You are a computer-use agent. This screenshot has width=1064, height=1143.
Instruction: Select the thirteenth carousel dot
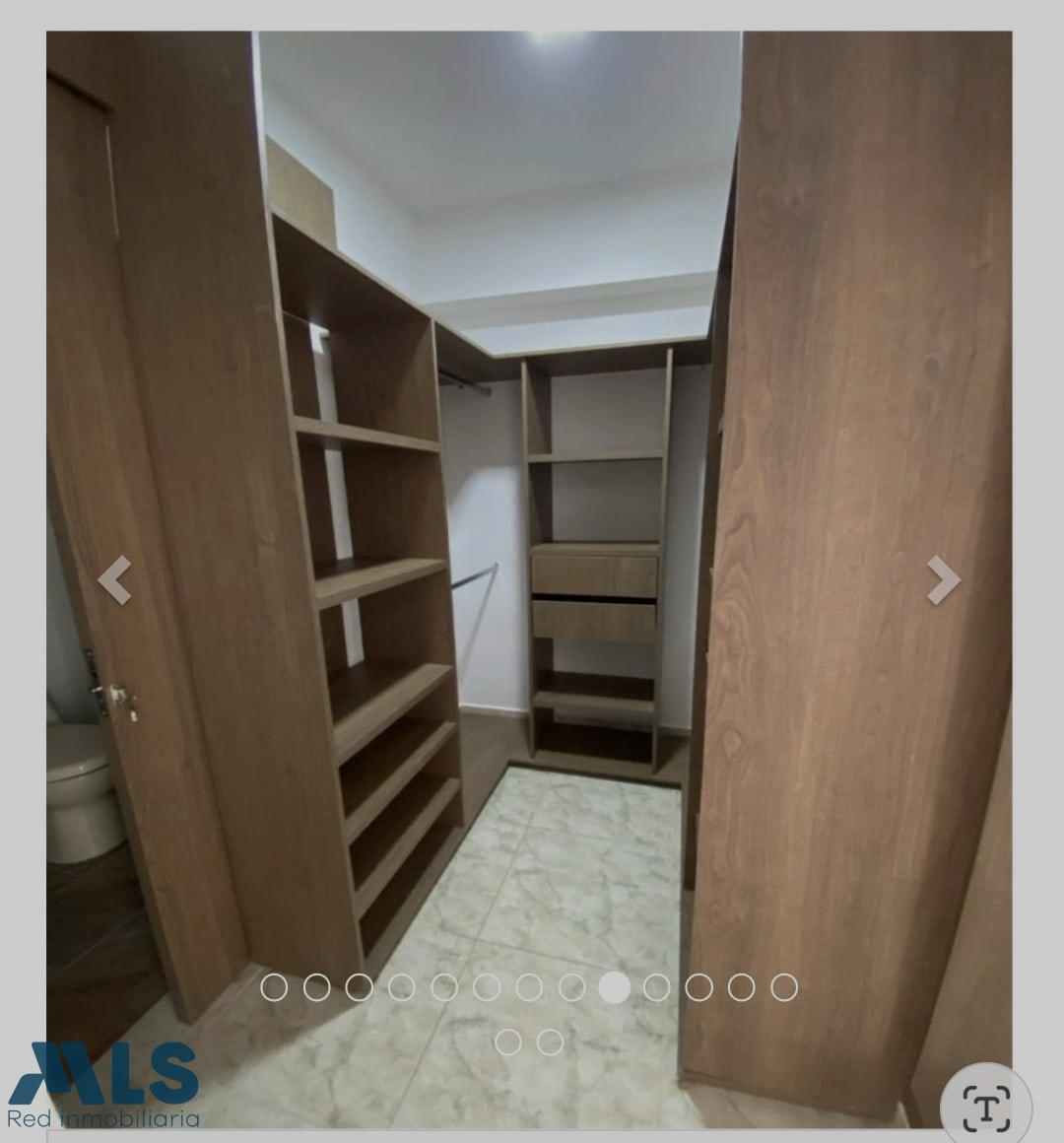click(x=784, y=987)
